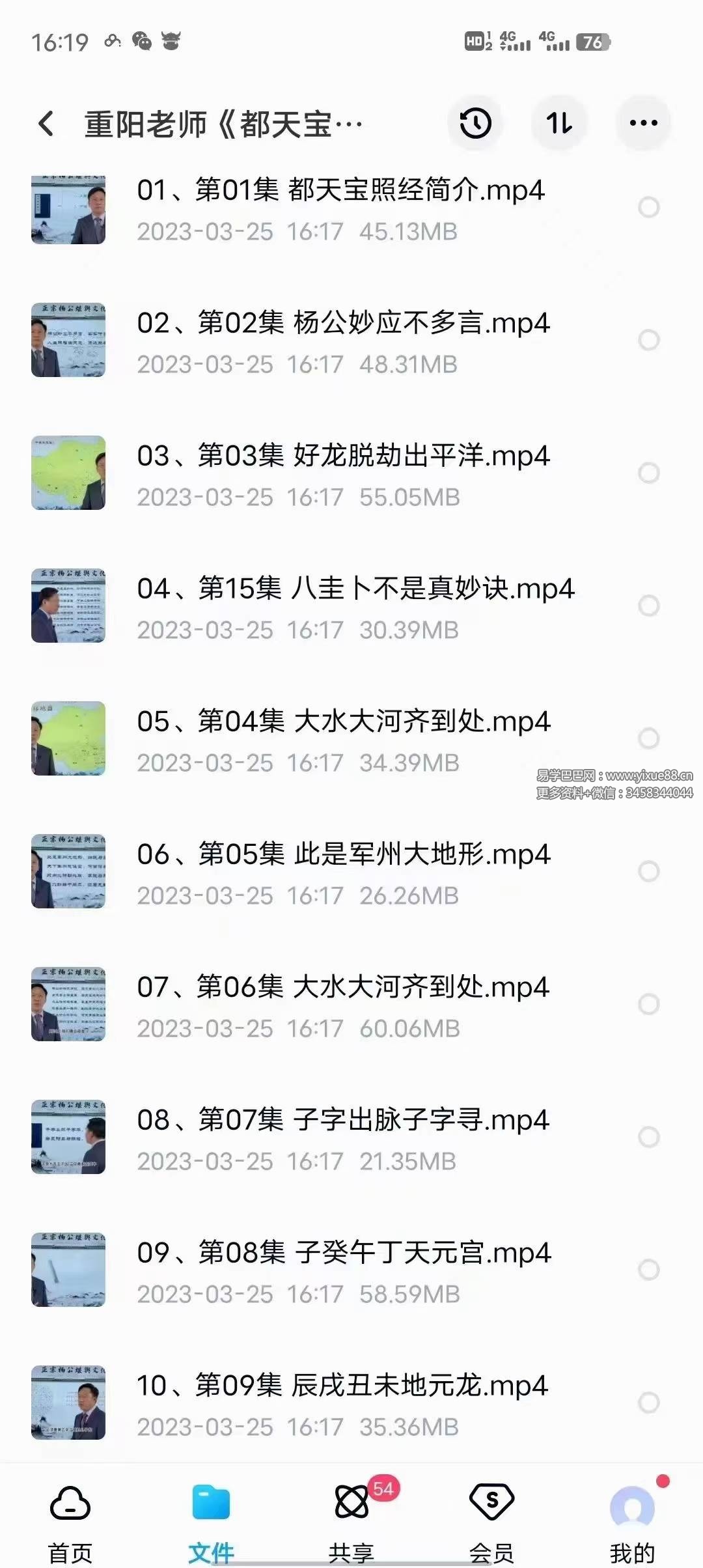
Task: Switch to the 首页 home tab
Action: [70, 1521]
